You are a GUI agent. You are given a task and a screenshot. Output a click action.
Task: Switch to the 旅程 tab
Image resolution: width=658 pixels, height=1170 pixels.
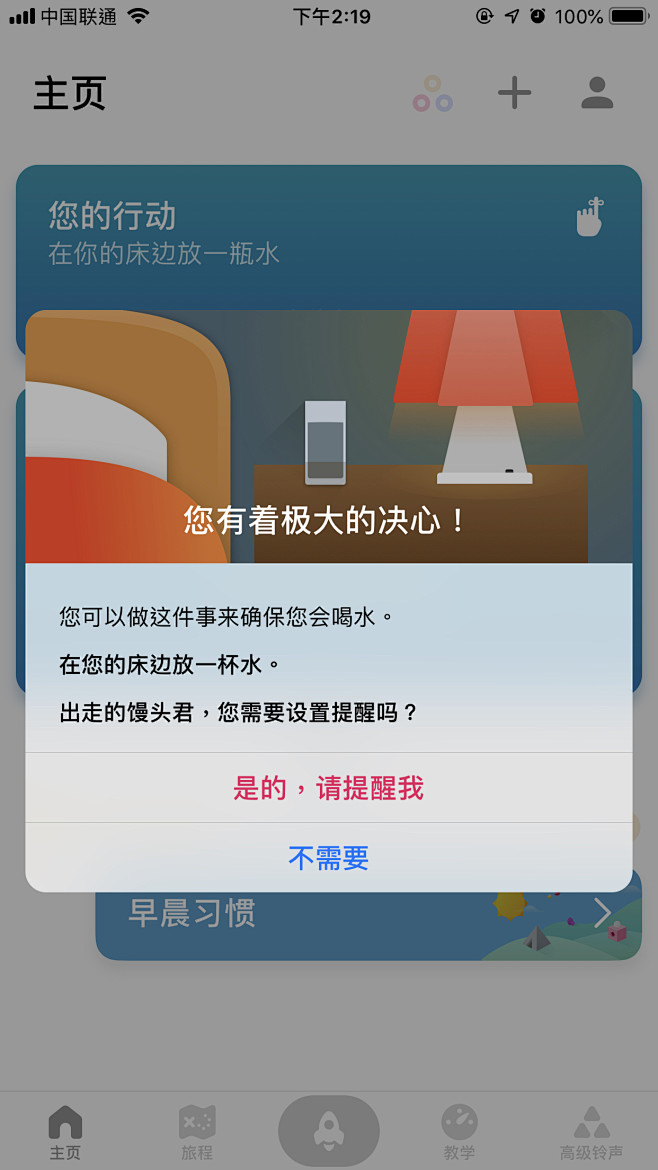point(196,1132)
